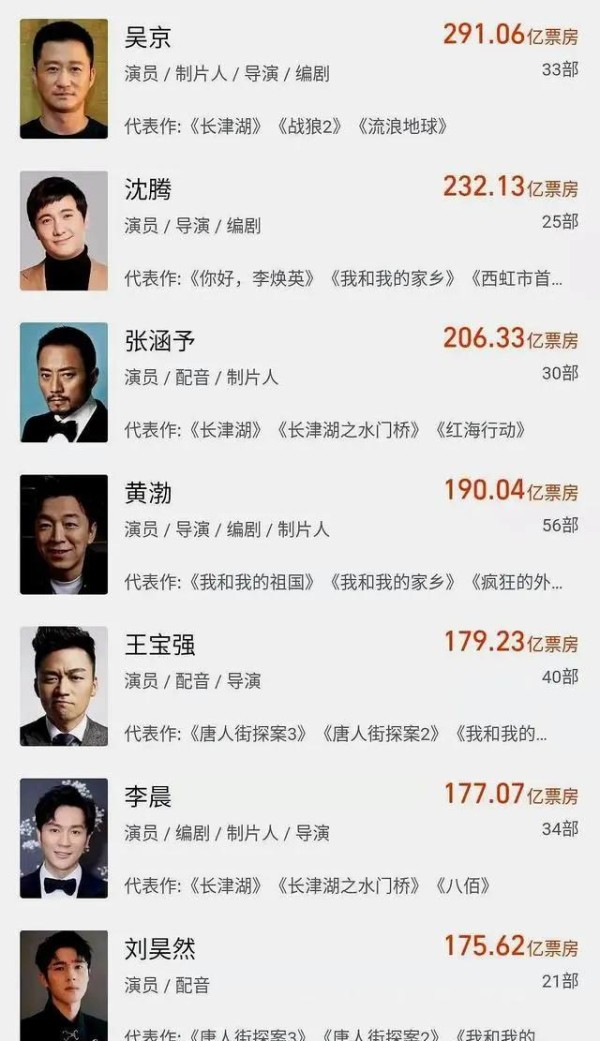Viewport: 600px width, 1041px height.
Task: Open the row for 沈腾
Action: tap(300, 230)
